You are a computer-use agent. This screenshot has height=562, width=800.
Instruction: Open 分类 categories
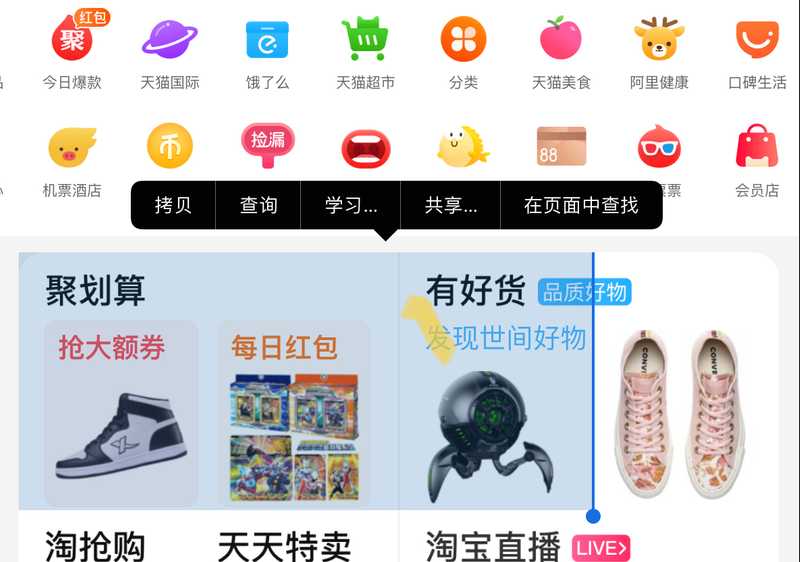point(463,42)
